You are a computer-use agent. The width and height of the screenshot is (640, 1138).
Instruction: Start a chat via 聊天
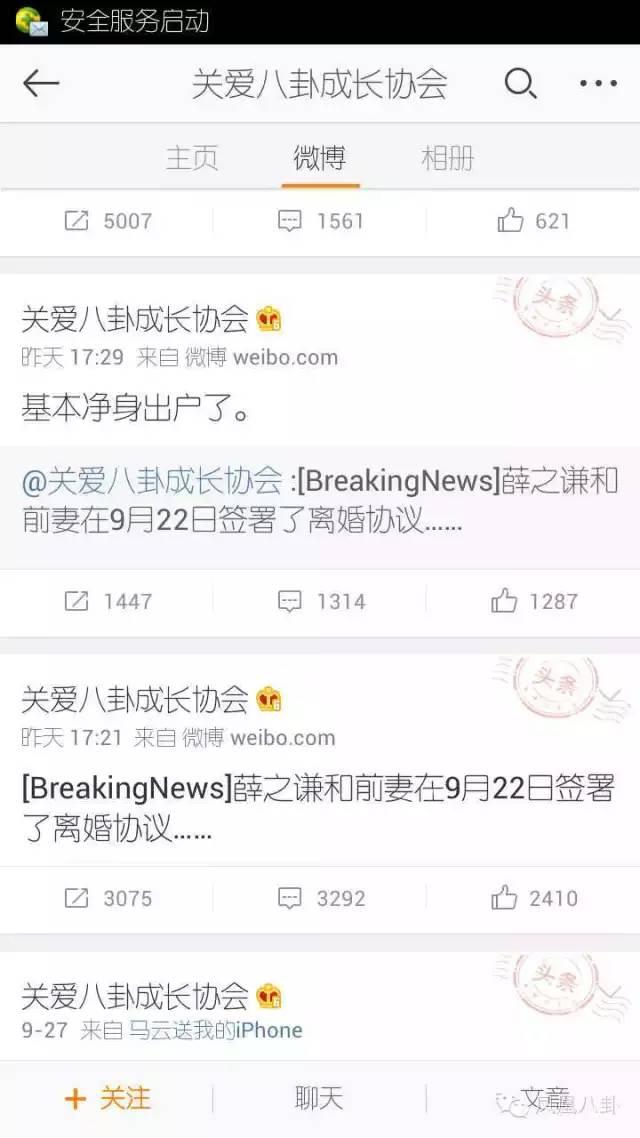click(320, 1098)
